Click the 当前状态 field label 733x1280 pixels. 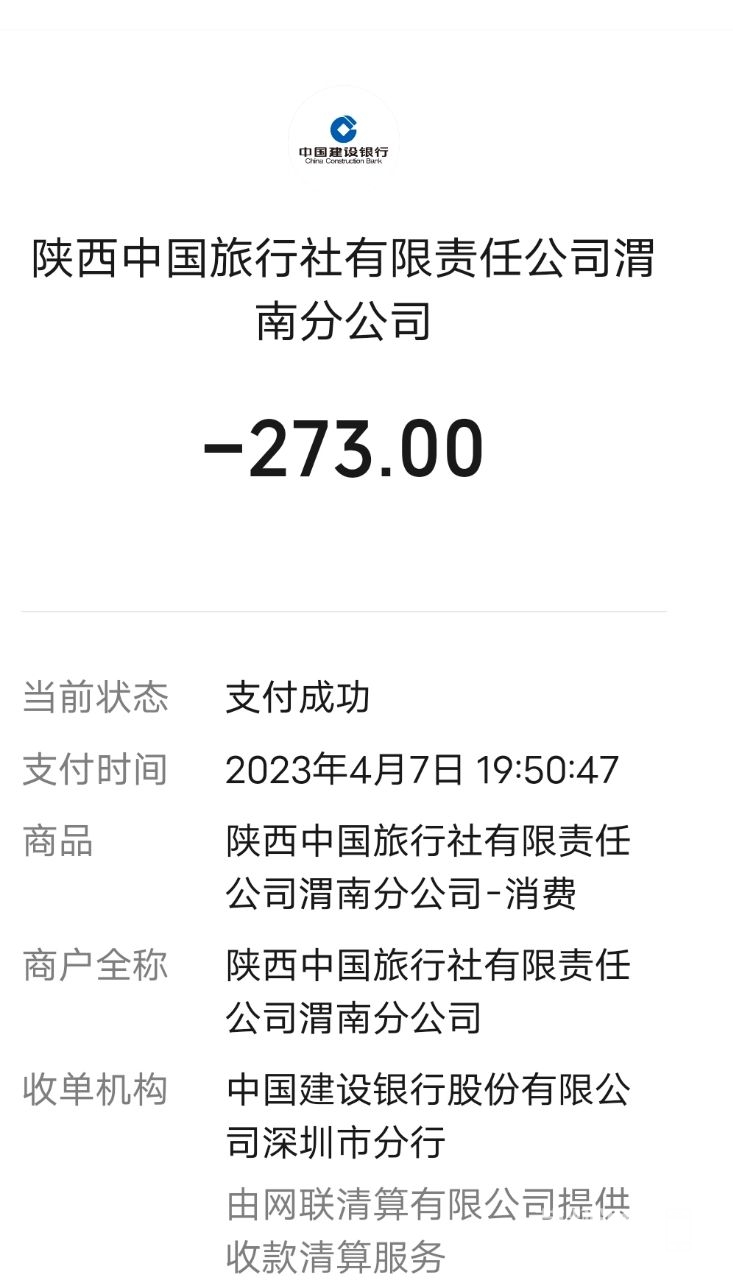pos(95,699)
